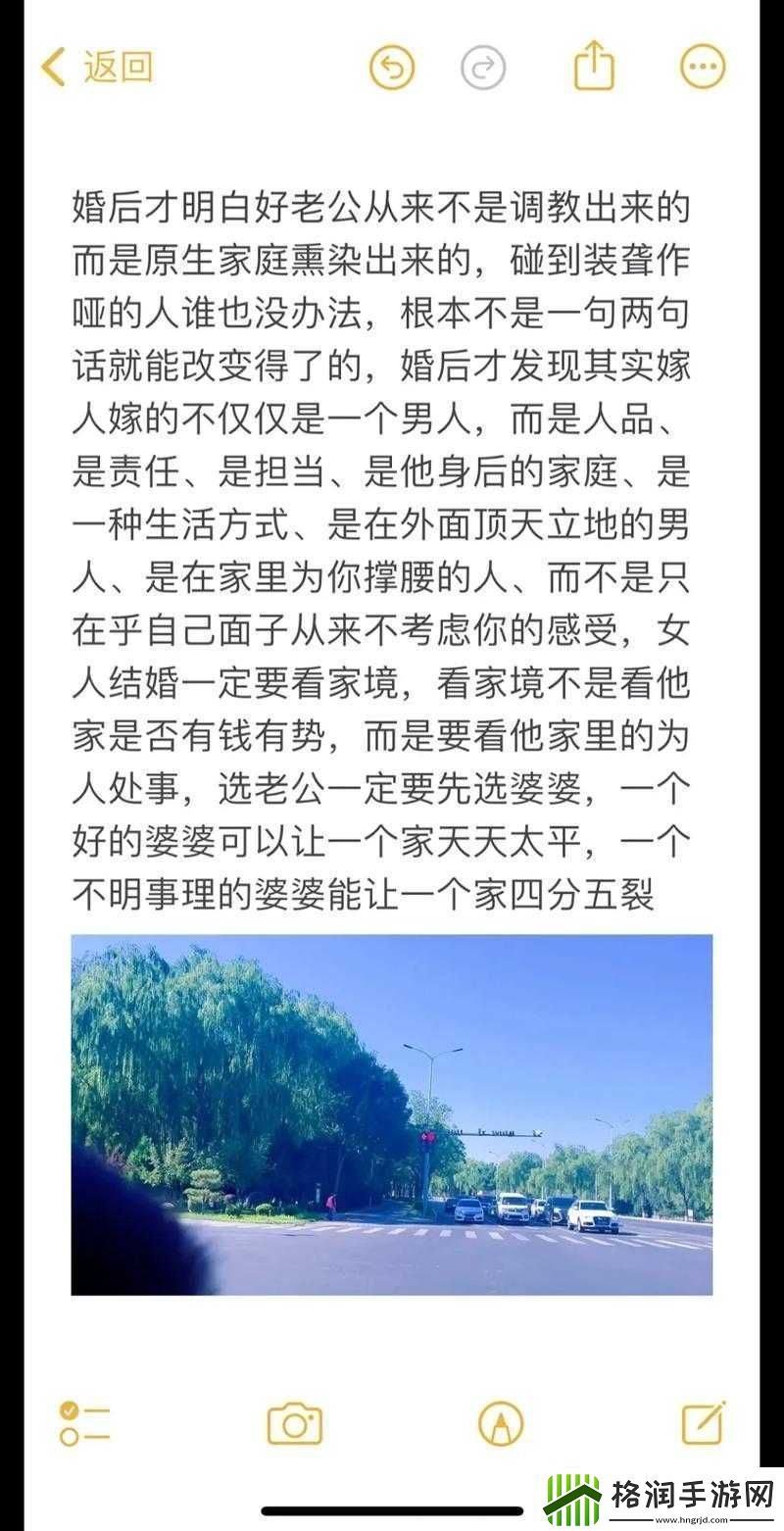The height and width of the screenshot is (1531, 784).
Task: Tap the back chevron icon
Action: [x=54, y=65]
